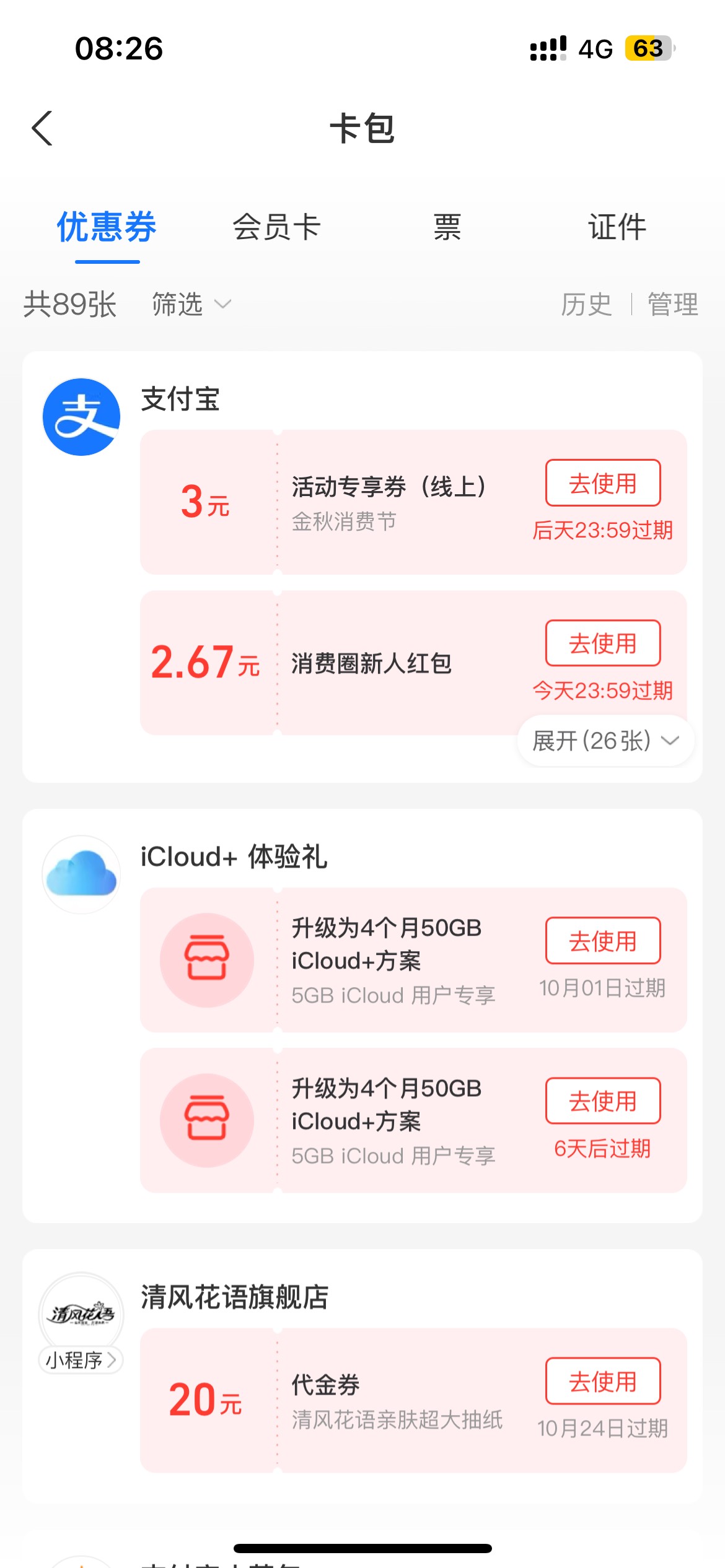Tap 管理 to manage coupons
Screen dimensions: 725x1568
pos(673,304)
